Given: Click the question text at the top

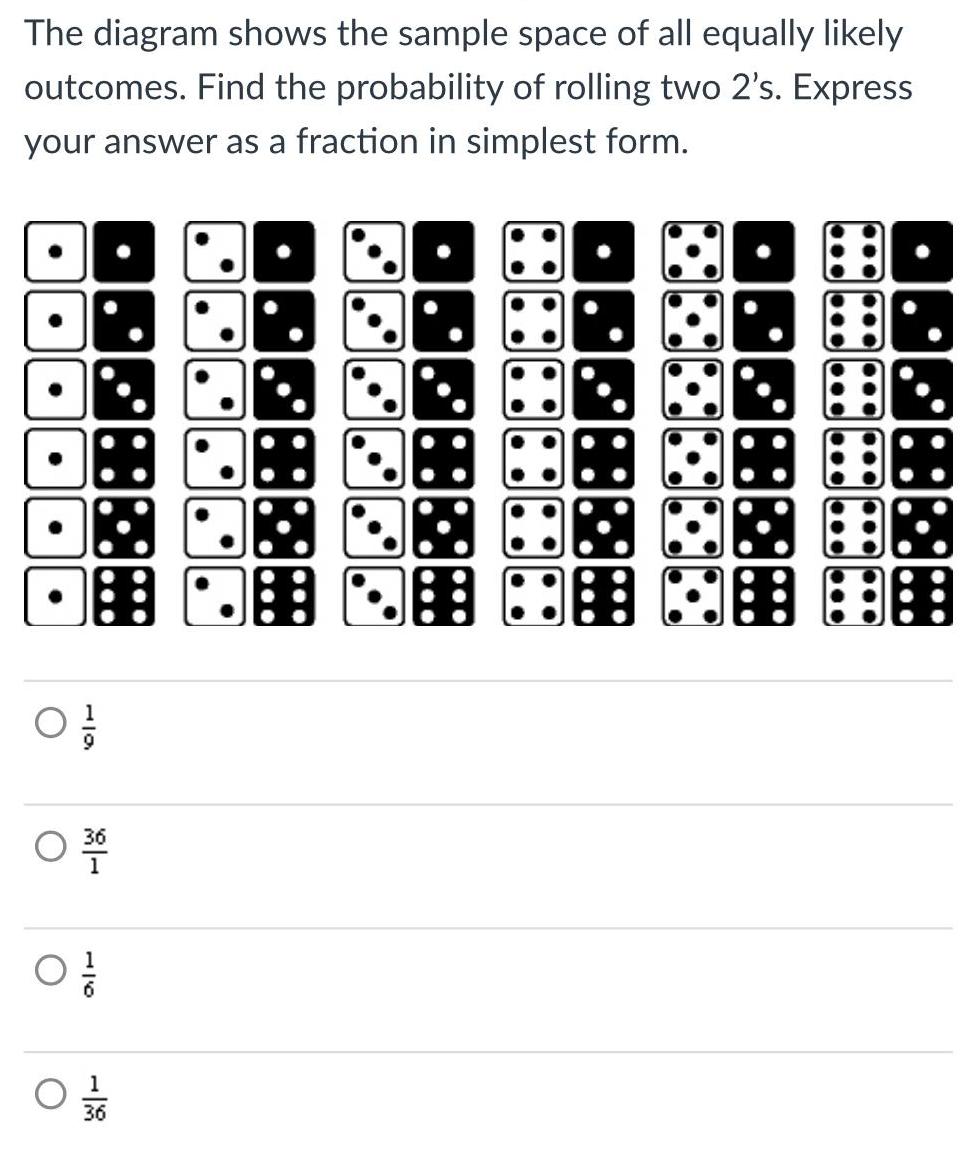Looking at the screenshot, I should coord(465,85).
